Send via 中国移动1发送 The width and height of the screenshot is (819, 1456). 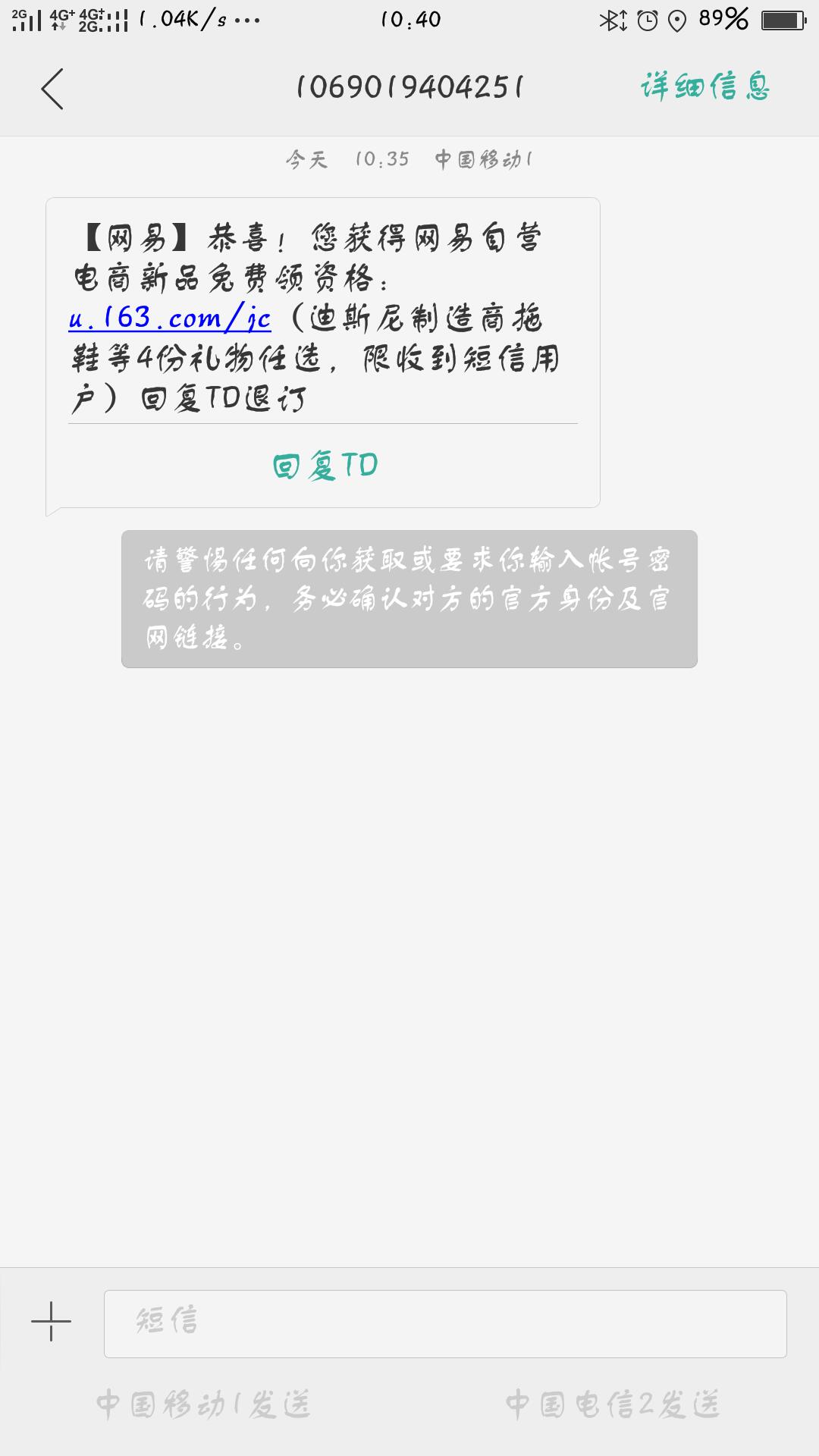click(204, 1404)
